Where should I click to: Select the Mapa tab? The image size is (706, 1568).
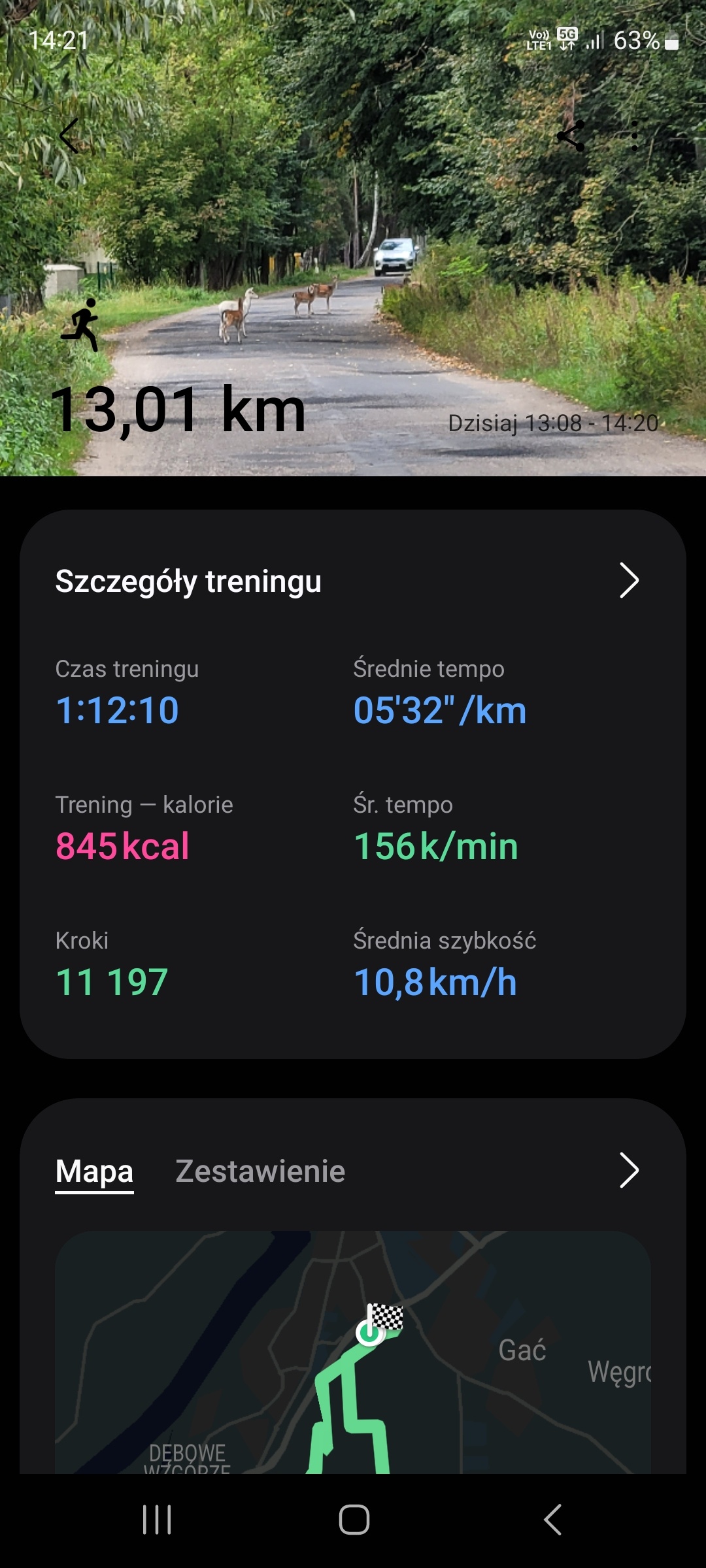[94, 1171]
